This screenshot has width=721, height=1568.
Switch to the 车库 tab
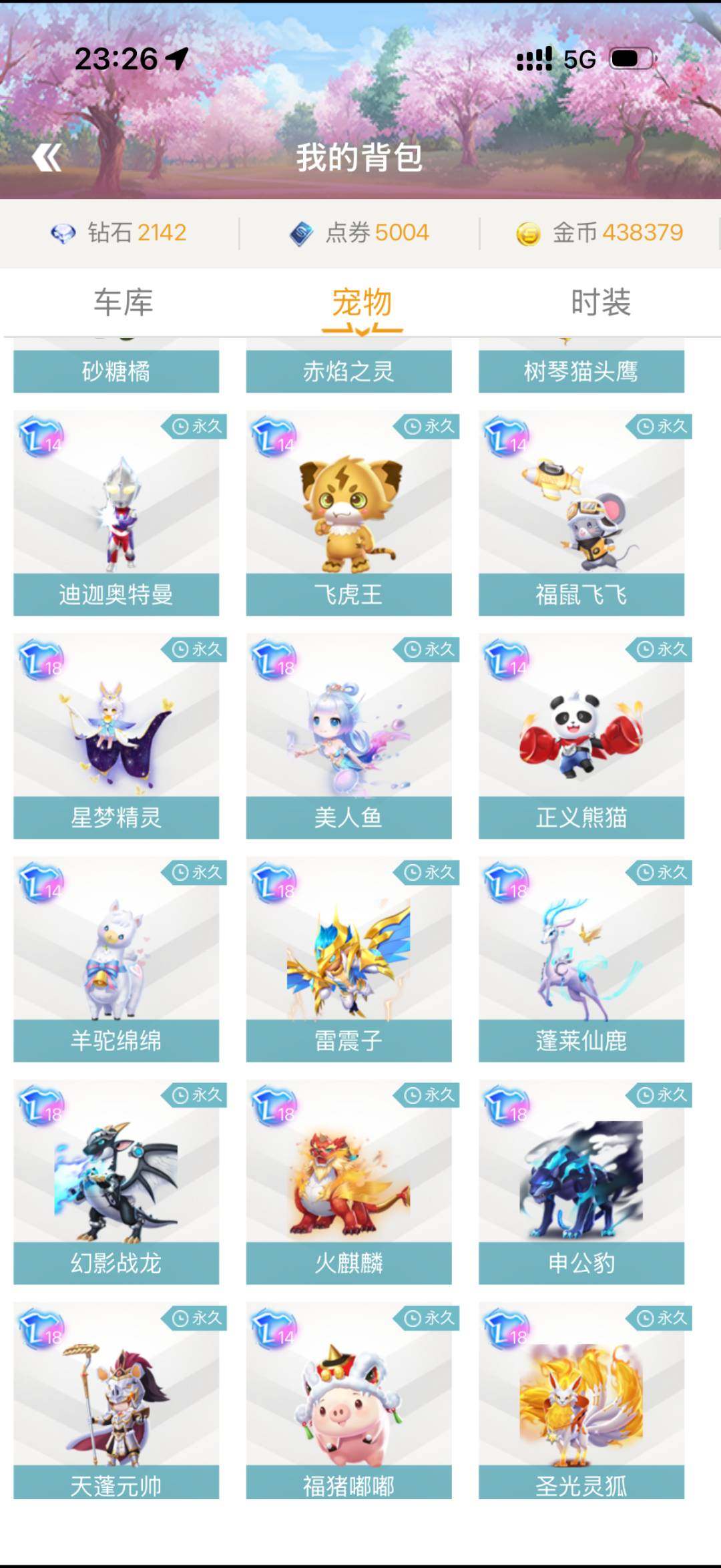(x=124, y=303)
